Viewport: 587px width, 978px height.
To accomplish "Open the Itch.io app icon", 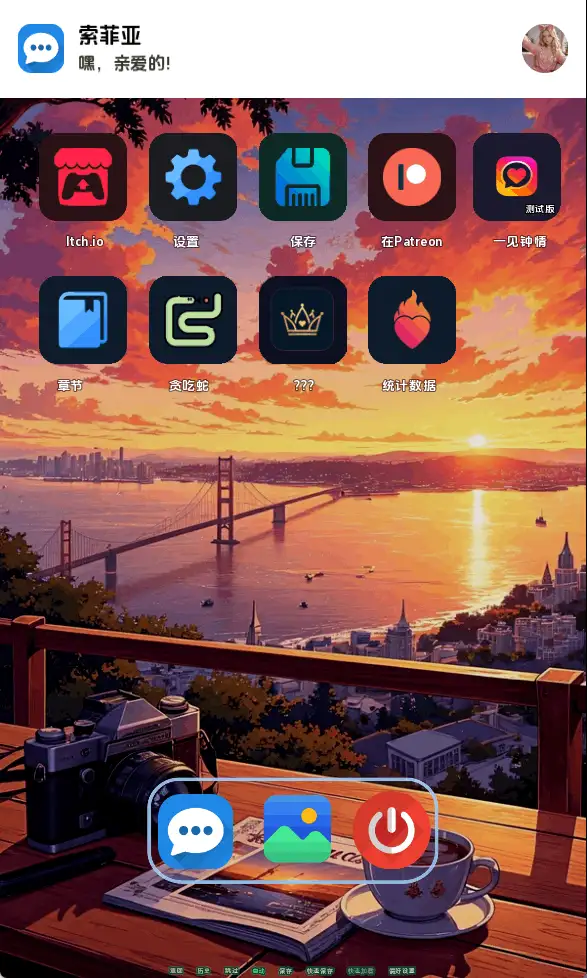I will click(x=83, y=177).
